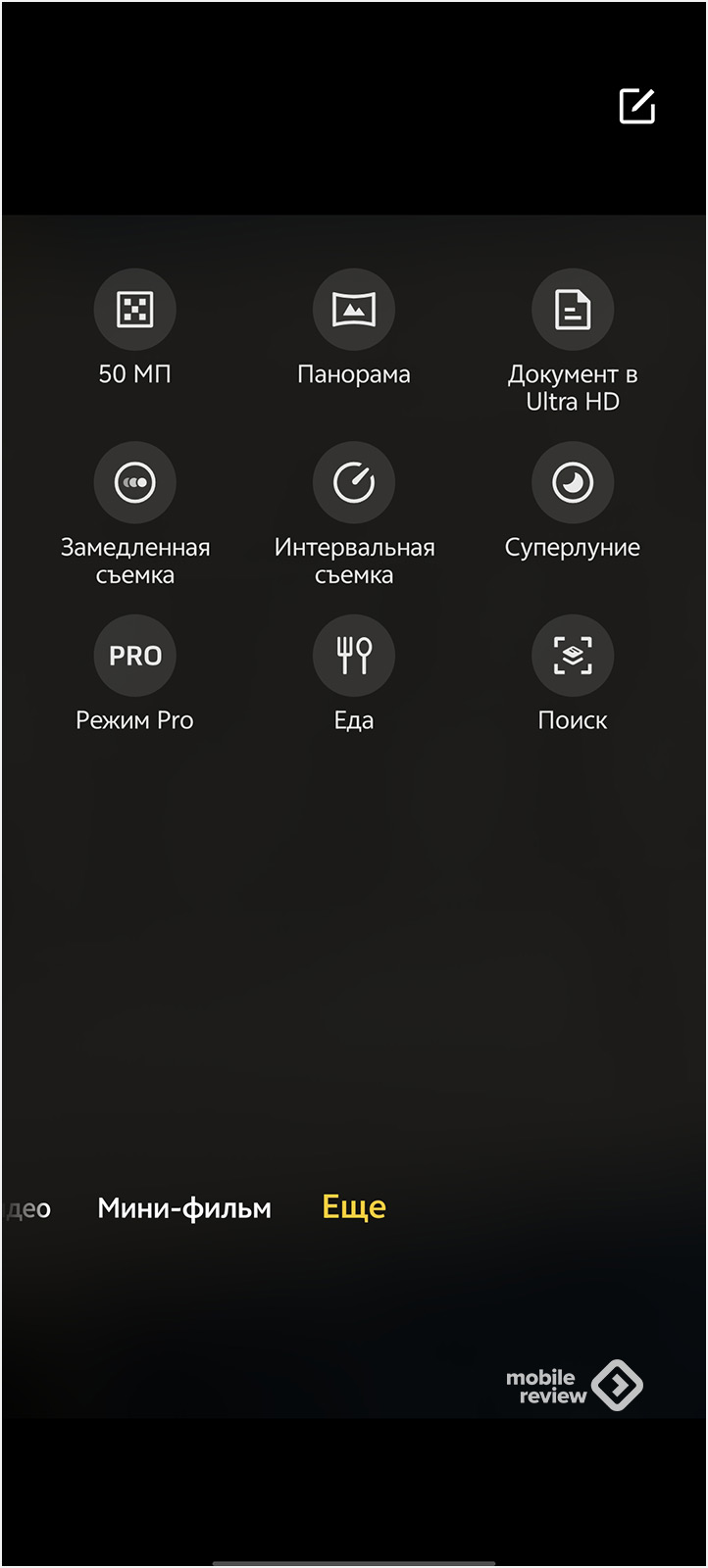The width and height of the screenshot is (708, 1568).
Task: Open the edit modes icon
Action: pos(636,106)
